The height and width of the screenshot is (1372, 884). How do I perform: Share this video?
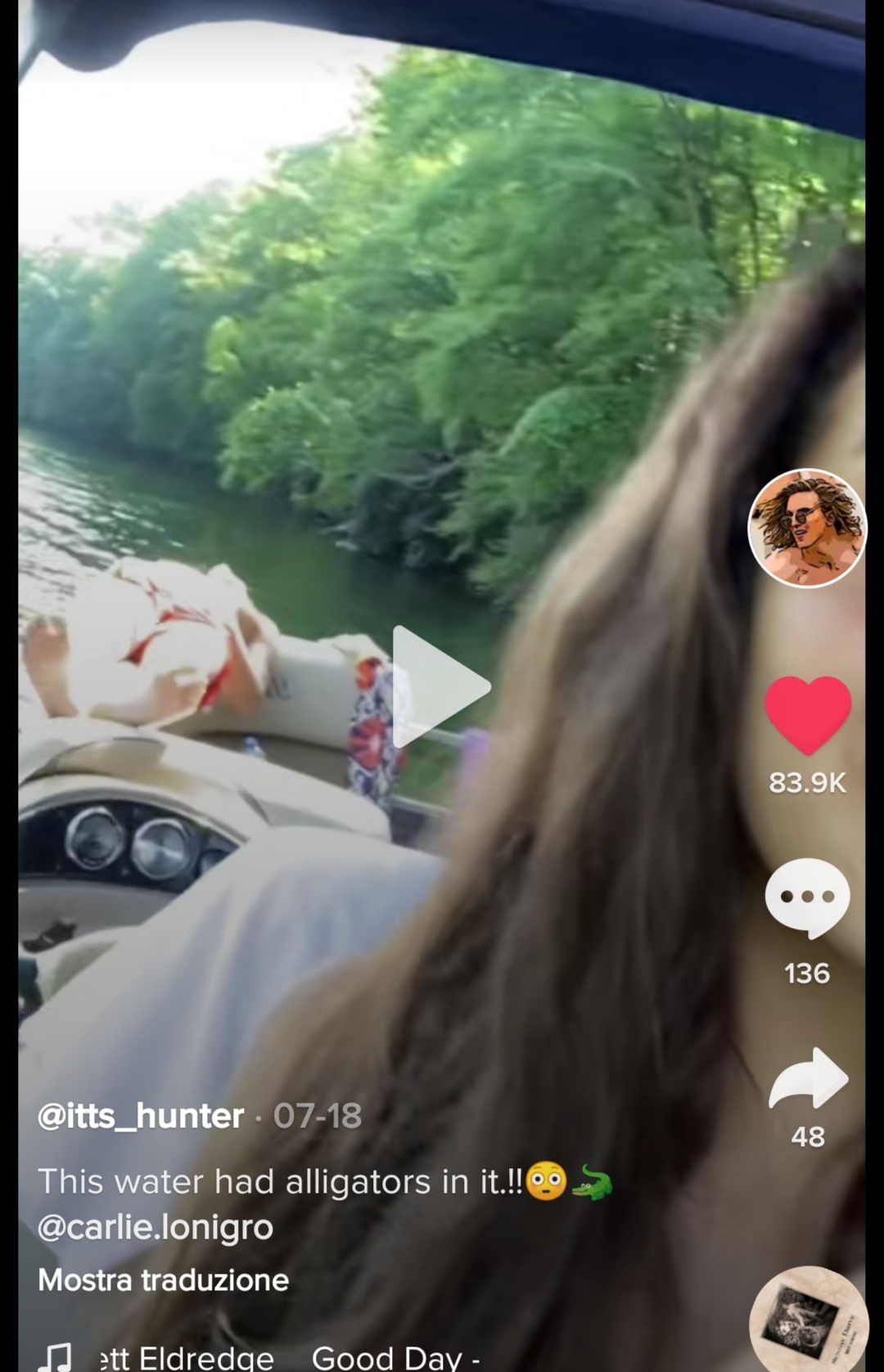coord(808,1079)
